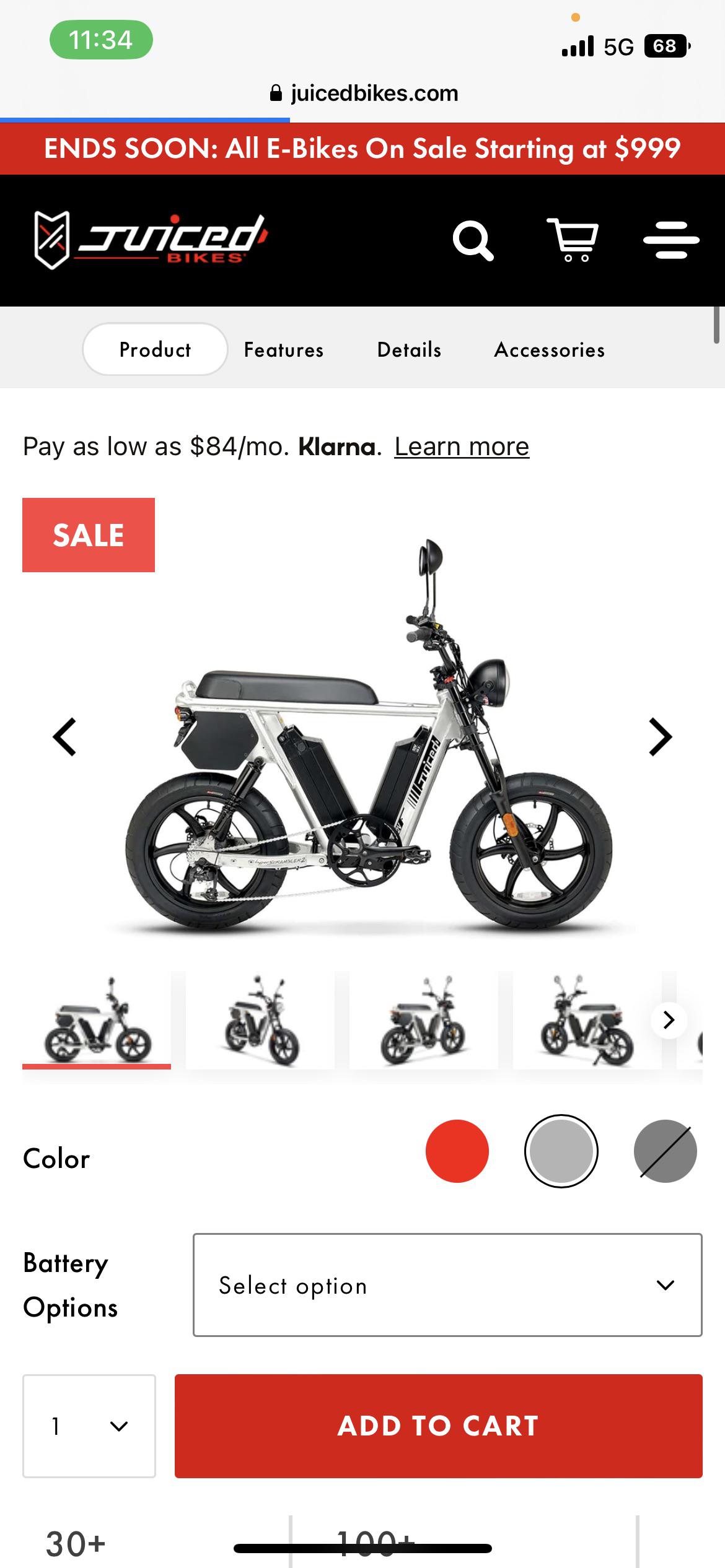Switch to the Features section
The image size is (725, 1568).
(x=284, y=350)
